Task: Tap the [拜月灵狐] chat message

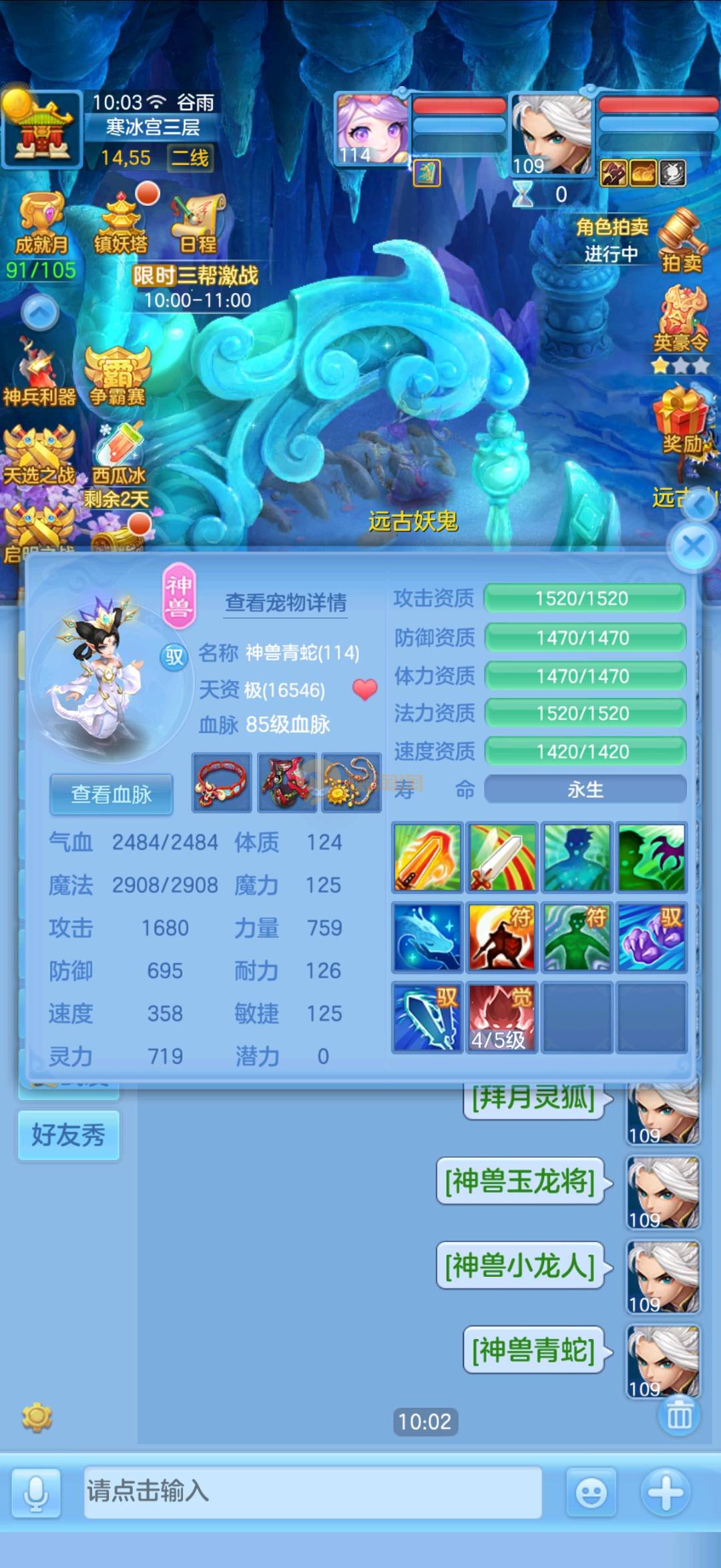Action: tap(533, 1099)
